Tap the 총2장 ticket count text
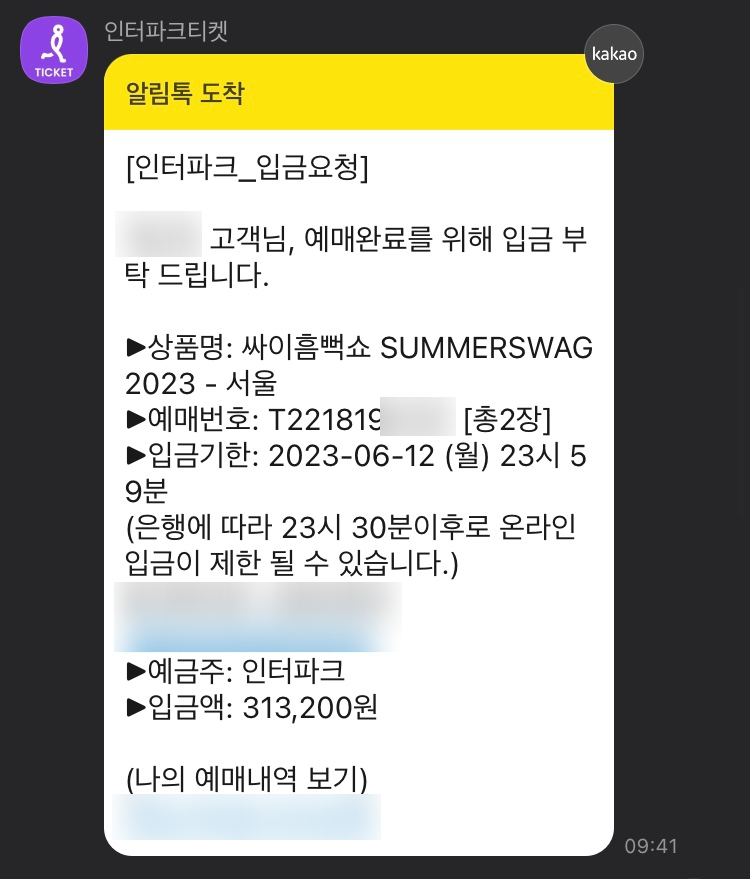Screen dimensions: 750x879 click(x=507, y=419)
